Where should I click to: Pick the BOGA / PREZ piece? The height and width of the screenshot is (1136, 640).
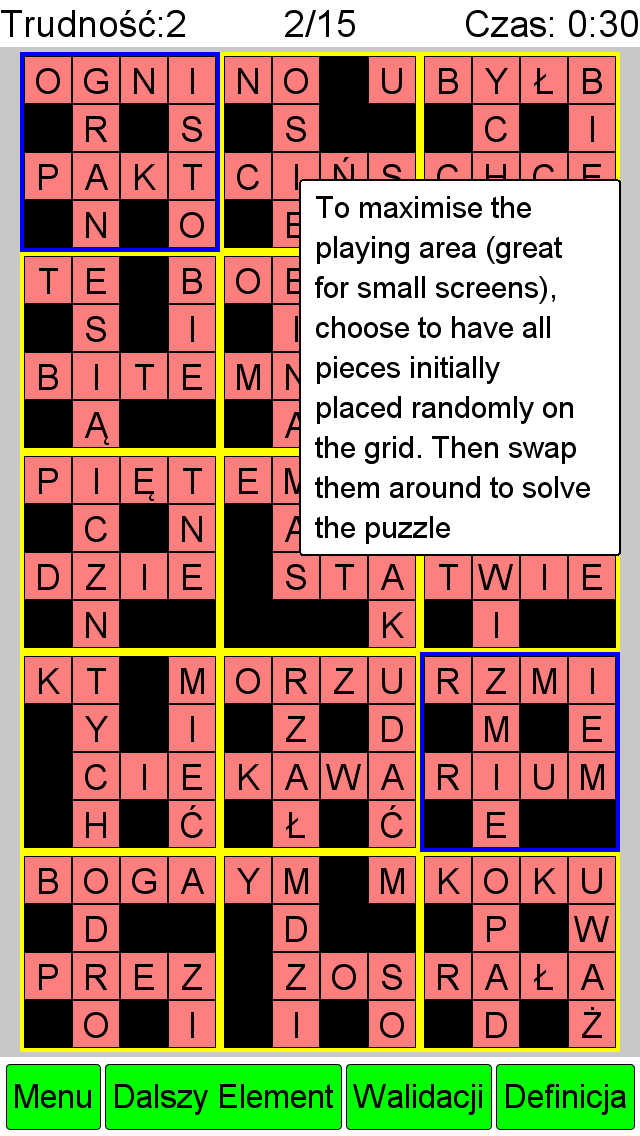(120, 952)
